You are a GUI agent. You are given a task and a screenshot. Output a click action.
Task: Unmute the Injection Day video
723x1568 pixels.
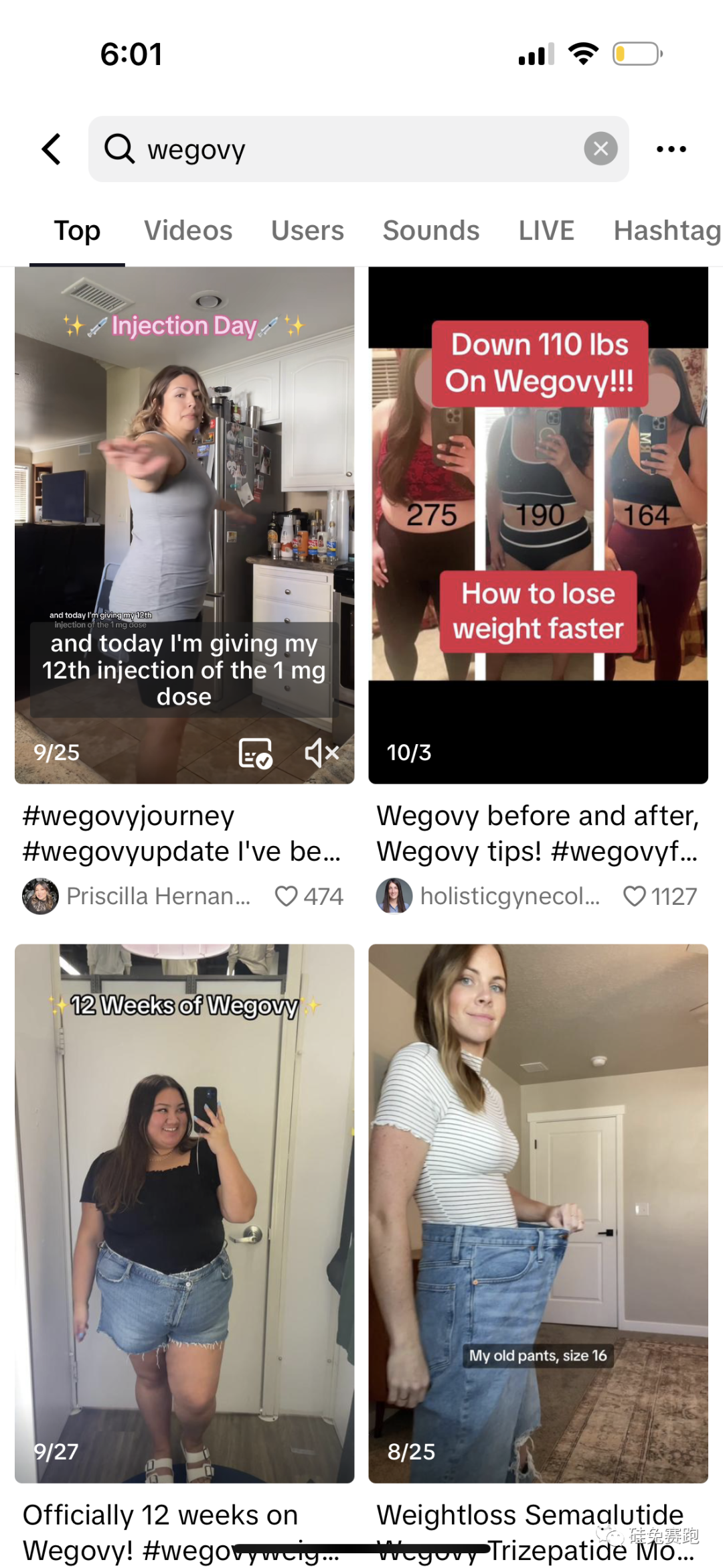[321, 753]
